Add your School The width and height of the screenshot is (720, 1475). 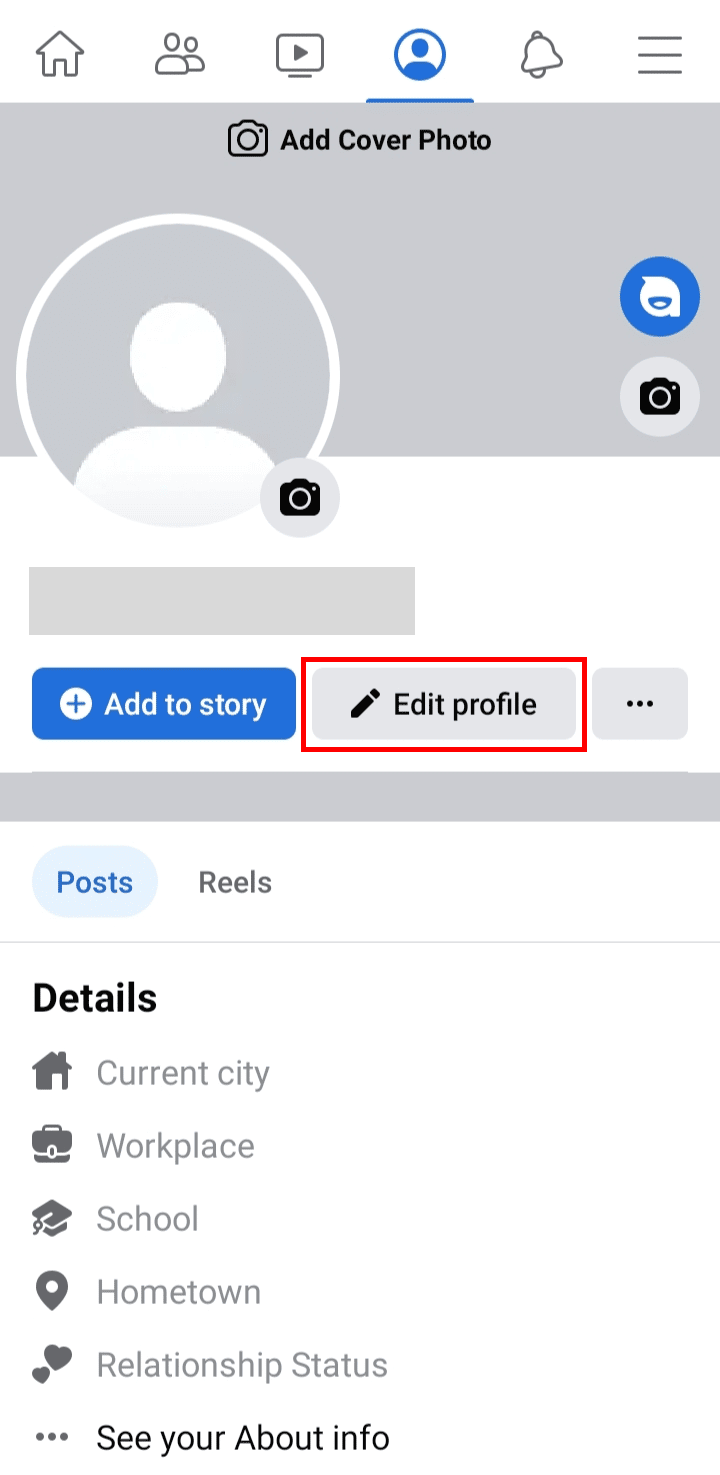pos(147,1219)
